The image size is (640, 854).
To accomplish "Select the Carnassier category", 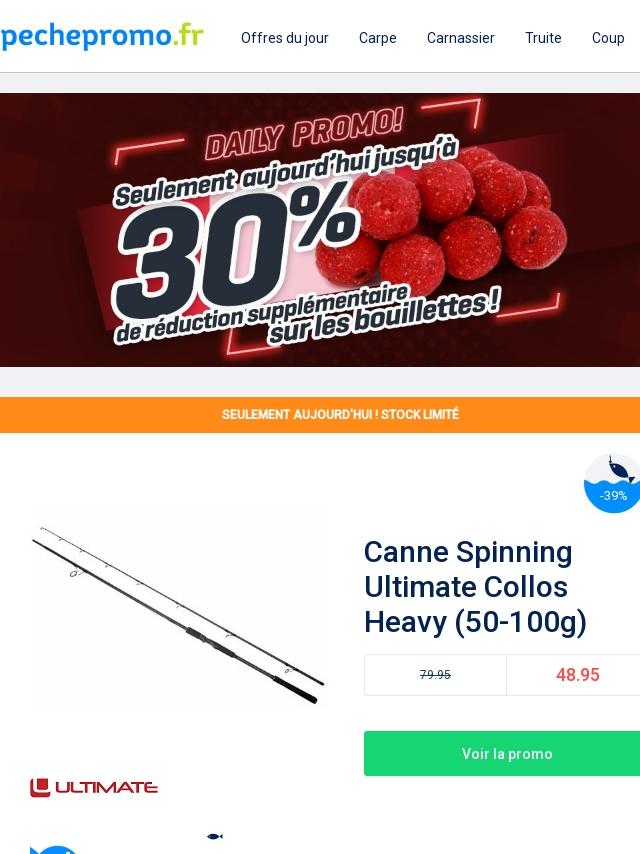I will tap(460, 38).
